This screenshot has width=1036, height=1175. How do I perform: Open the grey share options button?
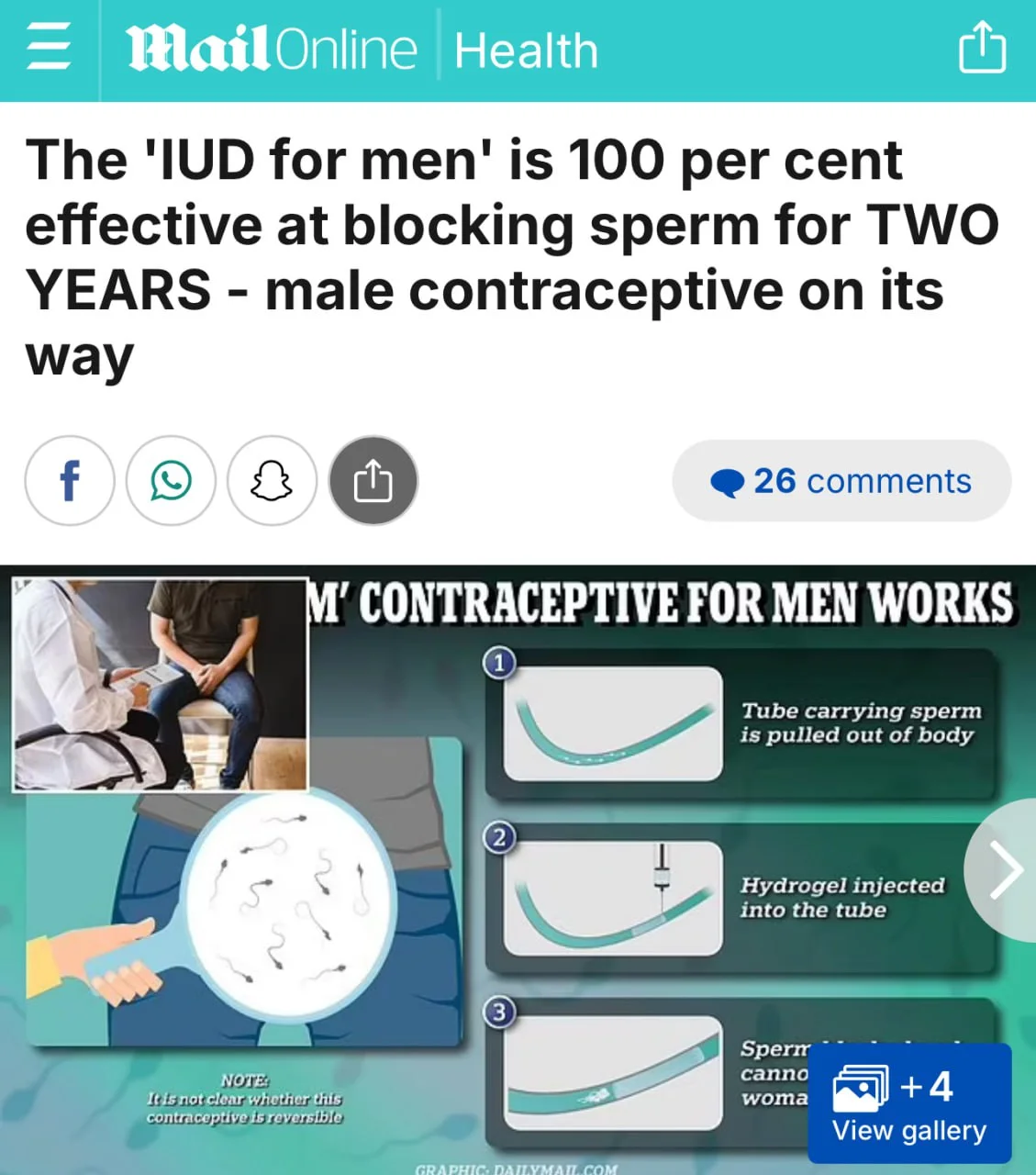[x=373, y=480]
